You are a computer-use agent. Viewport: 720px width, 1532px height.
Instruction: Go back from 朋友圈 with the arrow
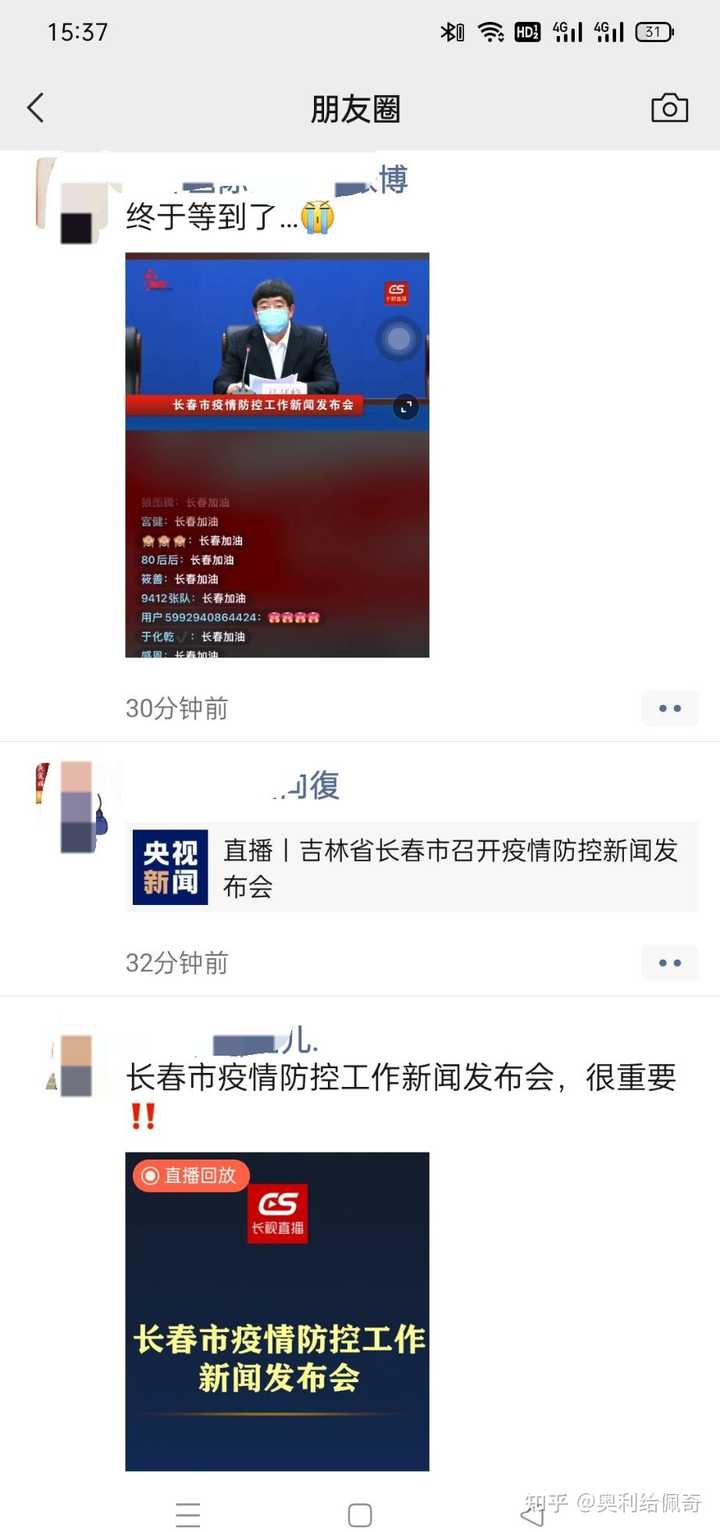click(x=36, y=108)
